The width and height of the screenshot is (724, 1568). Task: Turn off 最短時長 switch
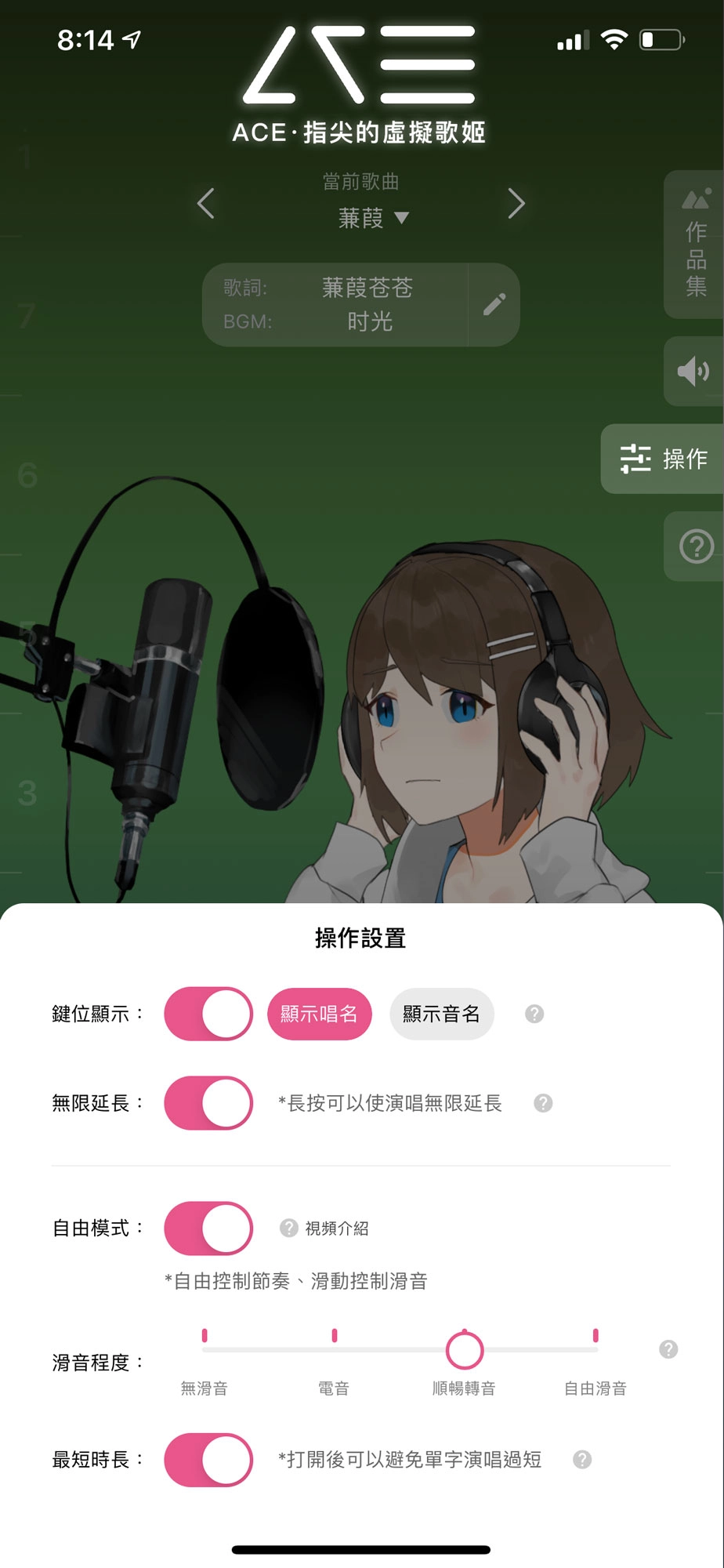click(x=208, y=1460)
